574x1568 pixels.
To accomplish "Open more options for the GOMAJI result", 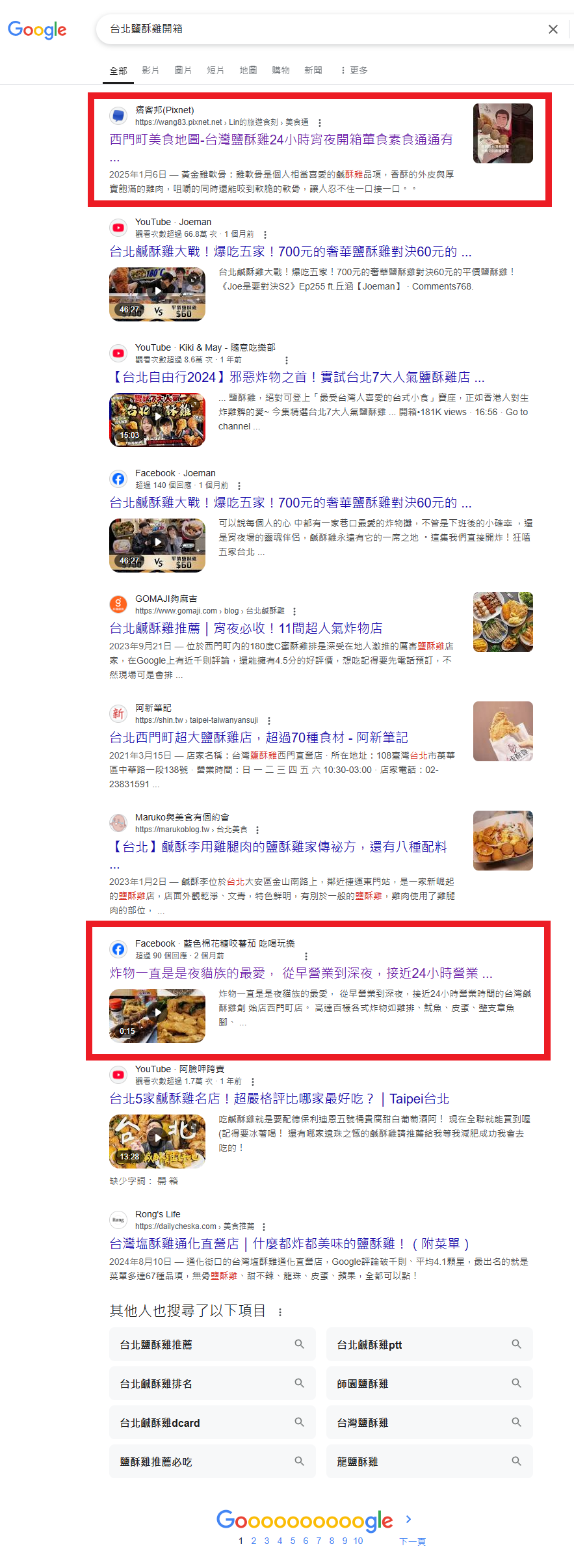I will [294, 612].
